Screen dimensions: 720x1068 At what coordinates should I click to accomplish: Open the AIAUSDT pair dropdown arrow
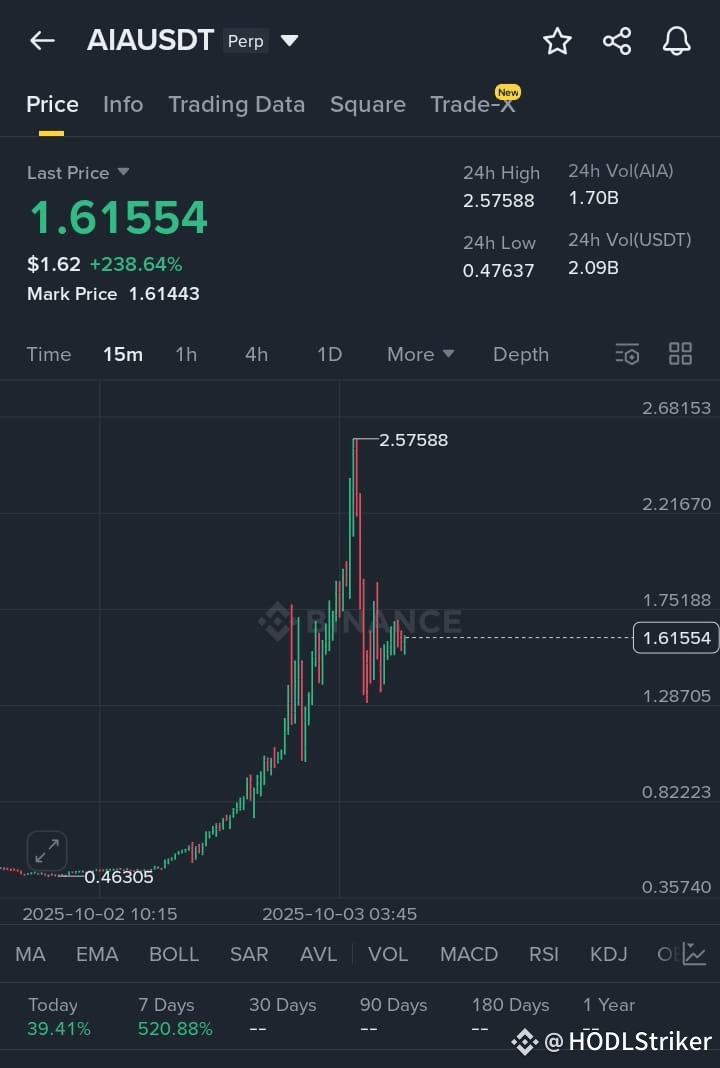(x=289, y=41)
